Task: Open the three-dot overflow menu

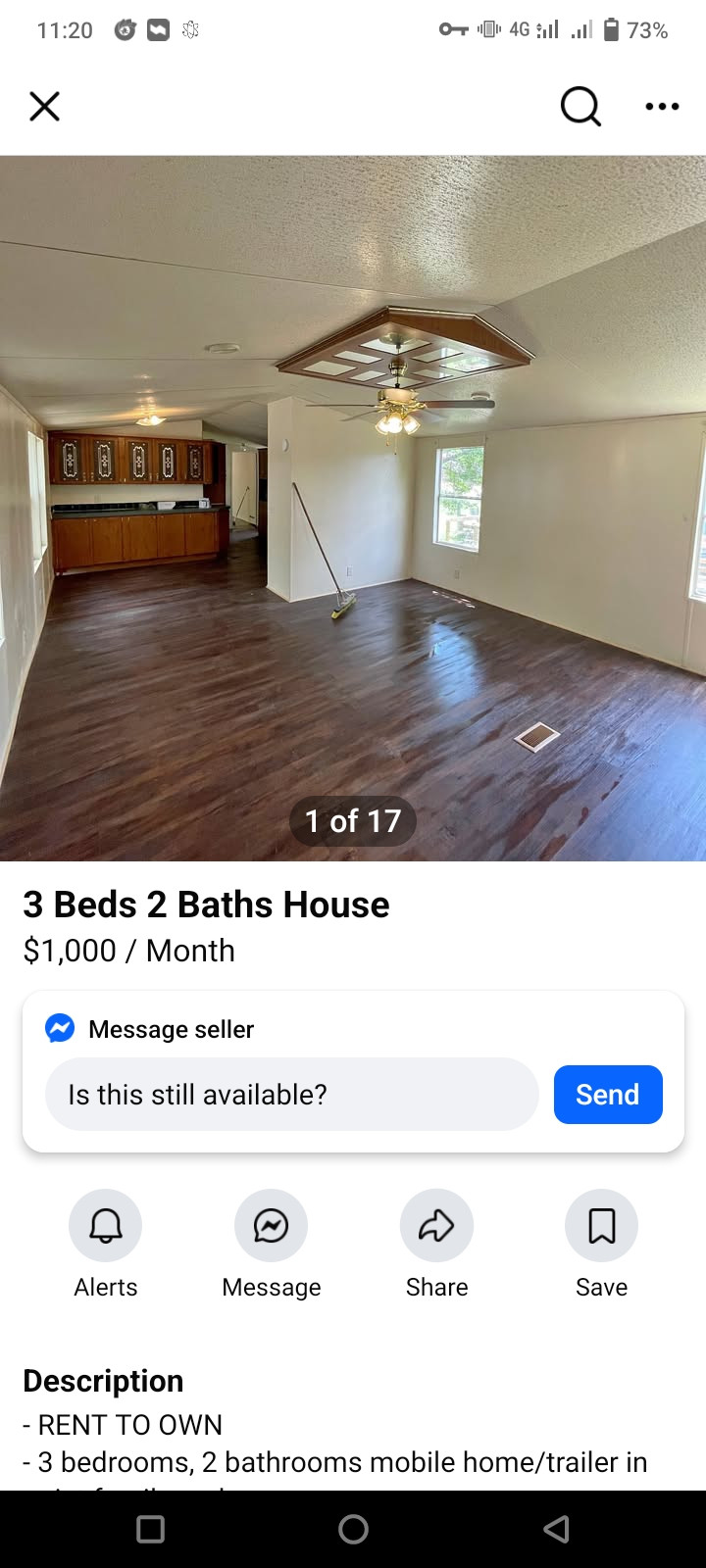Action: click(x=662, y=106)
